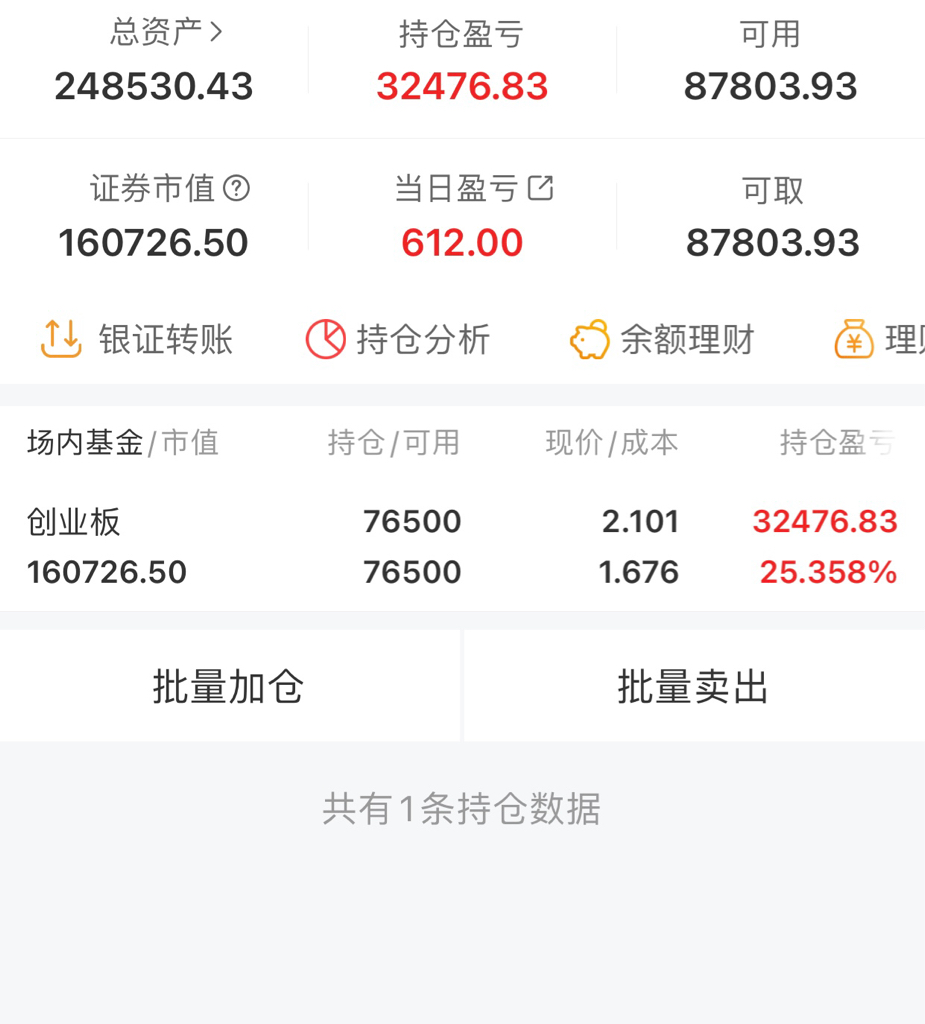925x1024 pixels.
Task: Tap the 共有1条持仓数据 summary text
Action: (x=461, y=811)
